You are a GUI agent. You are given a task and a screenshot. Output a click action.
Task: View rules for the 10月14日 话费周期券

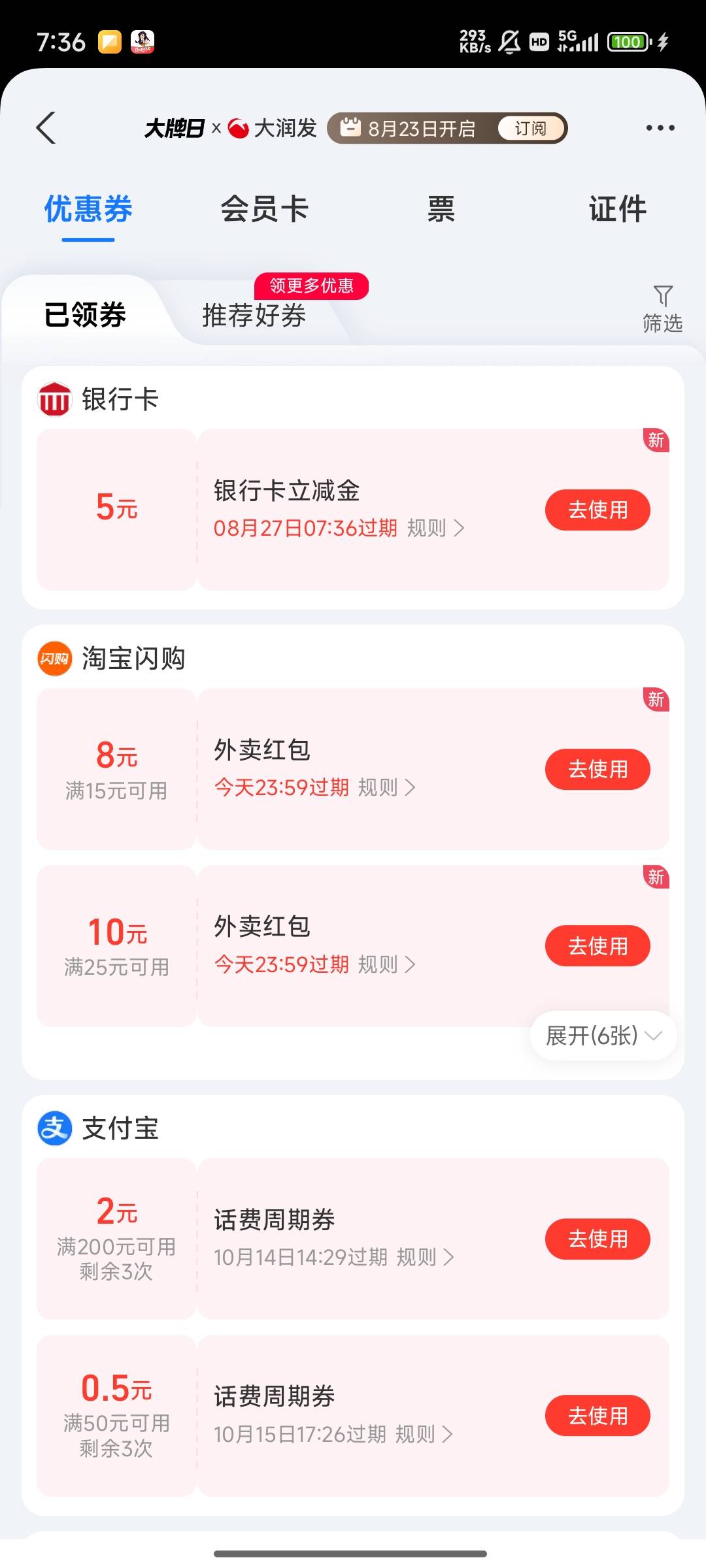click(426, 1257)
